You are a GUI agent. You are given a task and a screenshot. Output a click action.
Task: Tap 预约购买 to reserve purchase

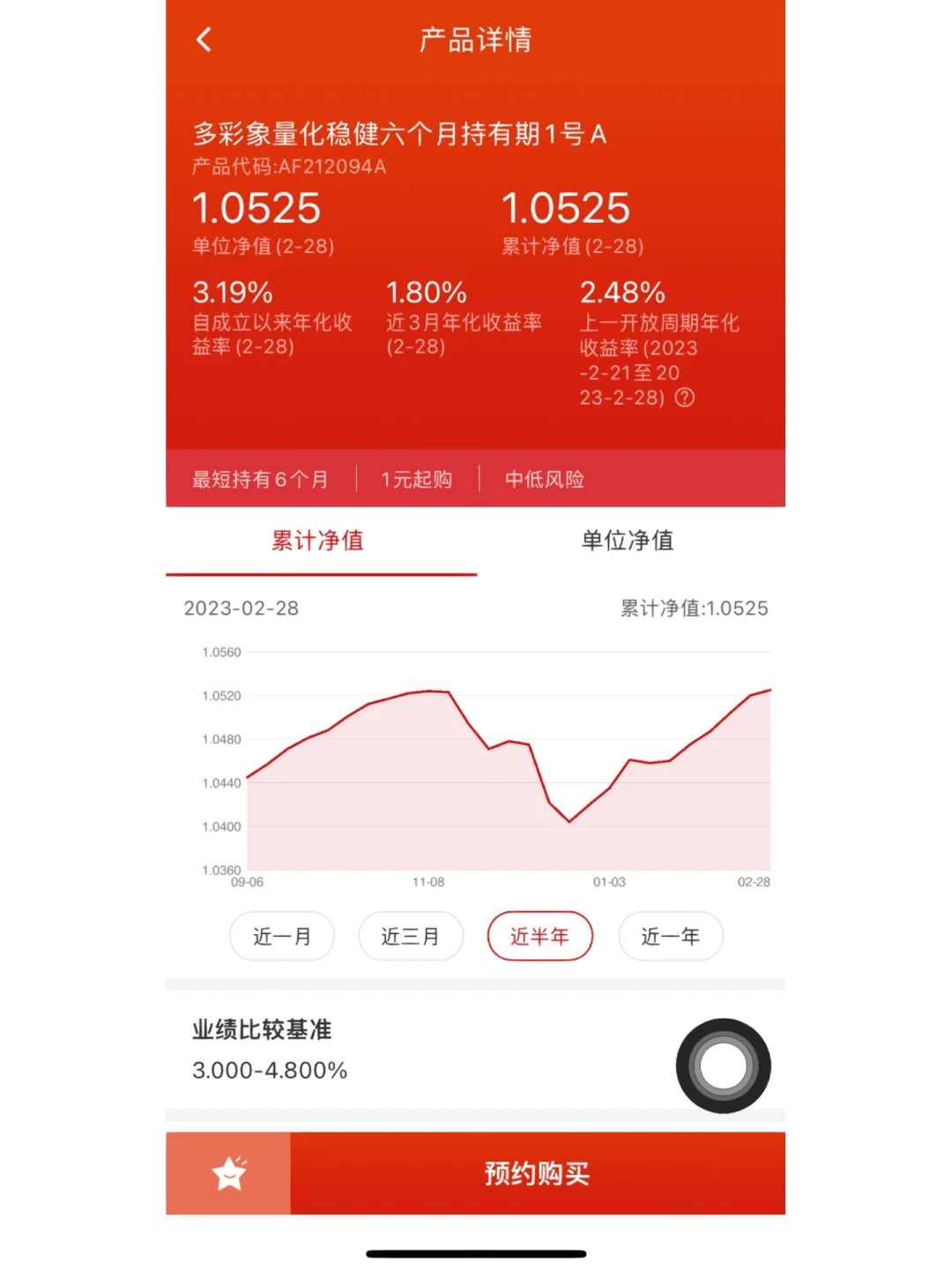pyautogui.click(x=537, y=1173)
